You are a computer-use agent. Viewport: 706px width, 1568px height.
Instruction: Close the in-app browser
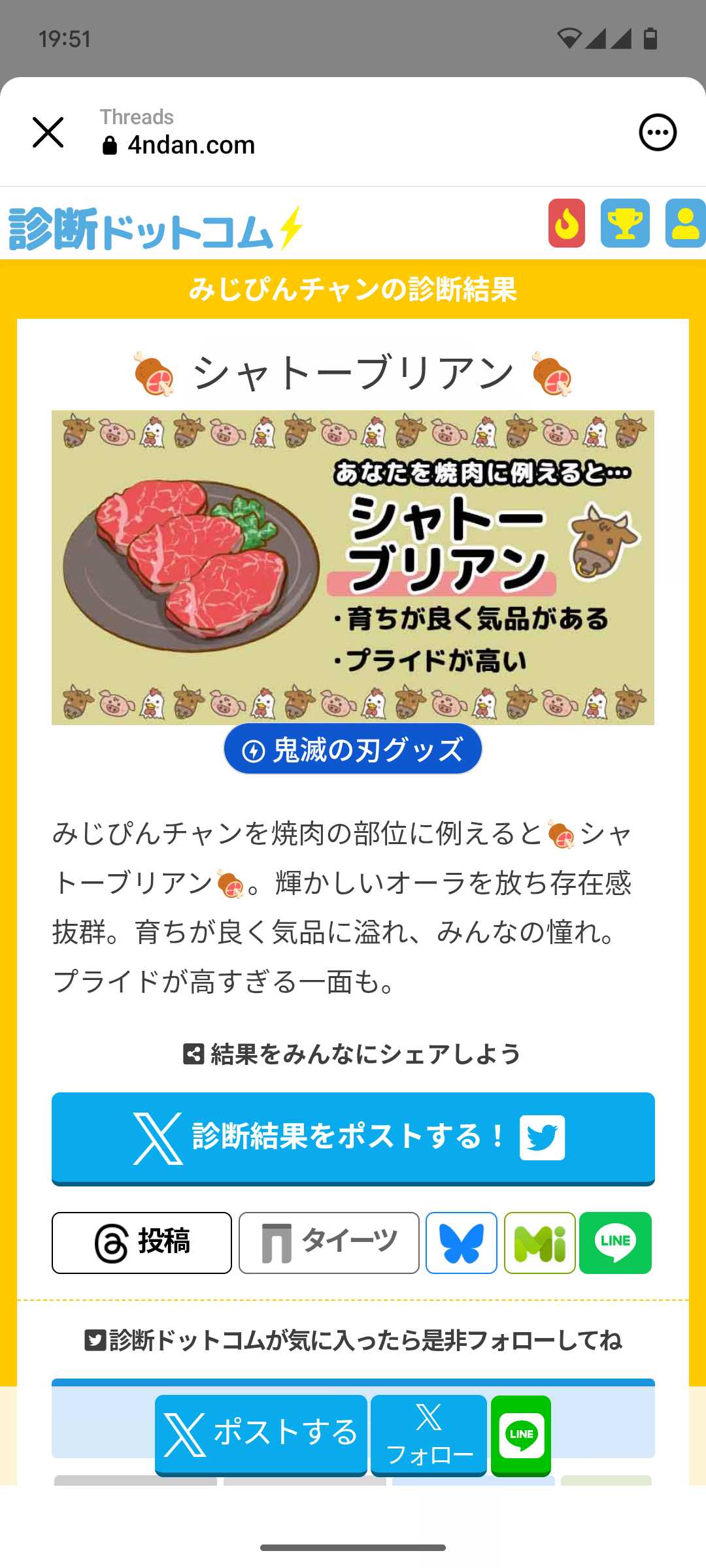[48, 133]
